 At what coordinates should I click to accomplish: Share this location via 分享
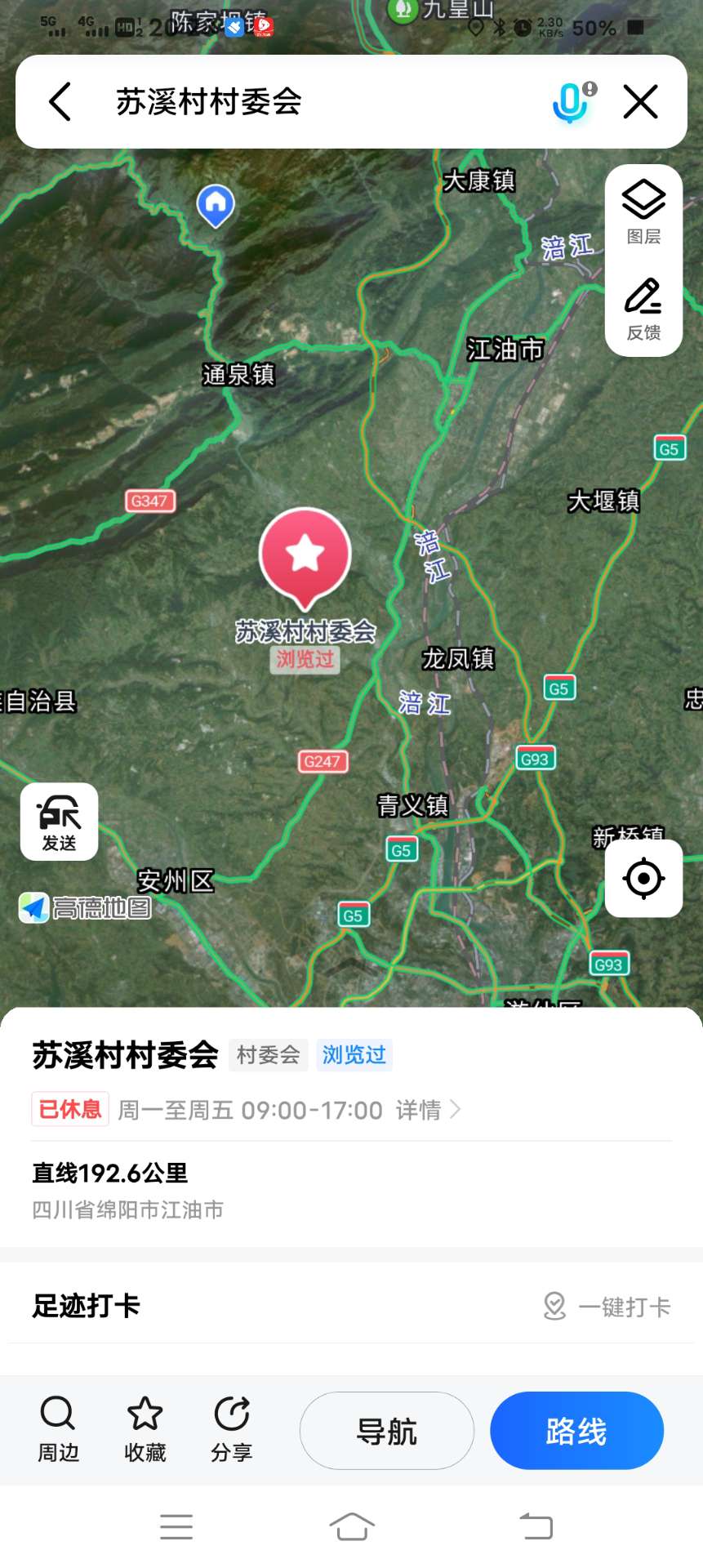pos(232,1429)
